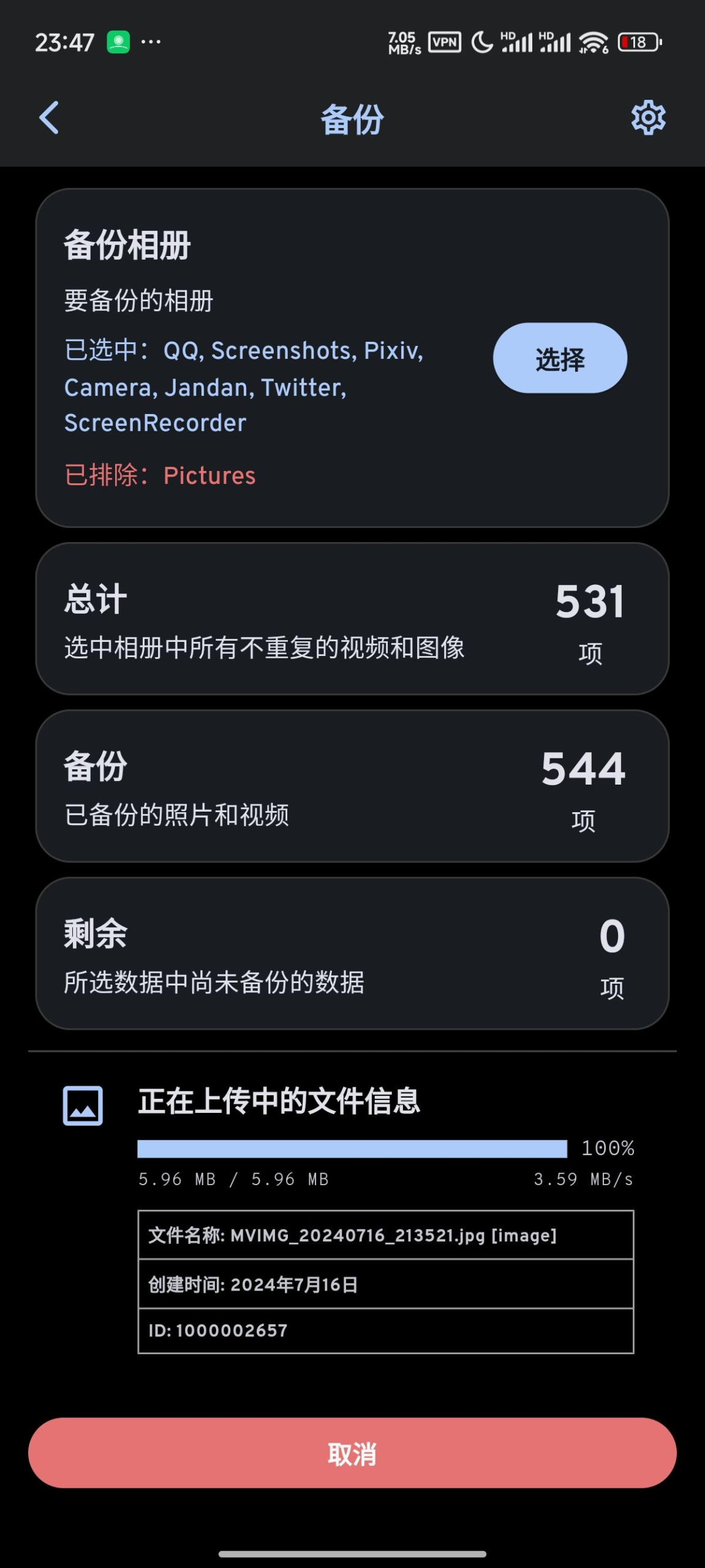Cancel the backup with the 取消 button
Screen dimensions: 705x1568
pos(352,1453)
